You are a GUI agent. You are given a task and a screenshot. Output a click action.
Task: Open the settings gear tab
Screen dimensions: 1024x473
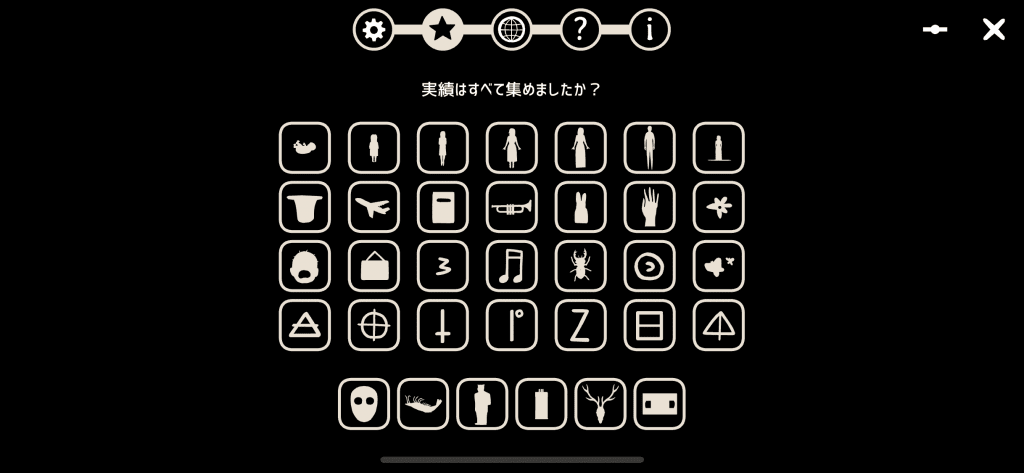(374, 30)
